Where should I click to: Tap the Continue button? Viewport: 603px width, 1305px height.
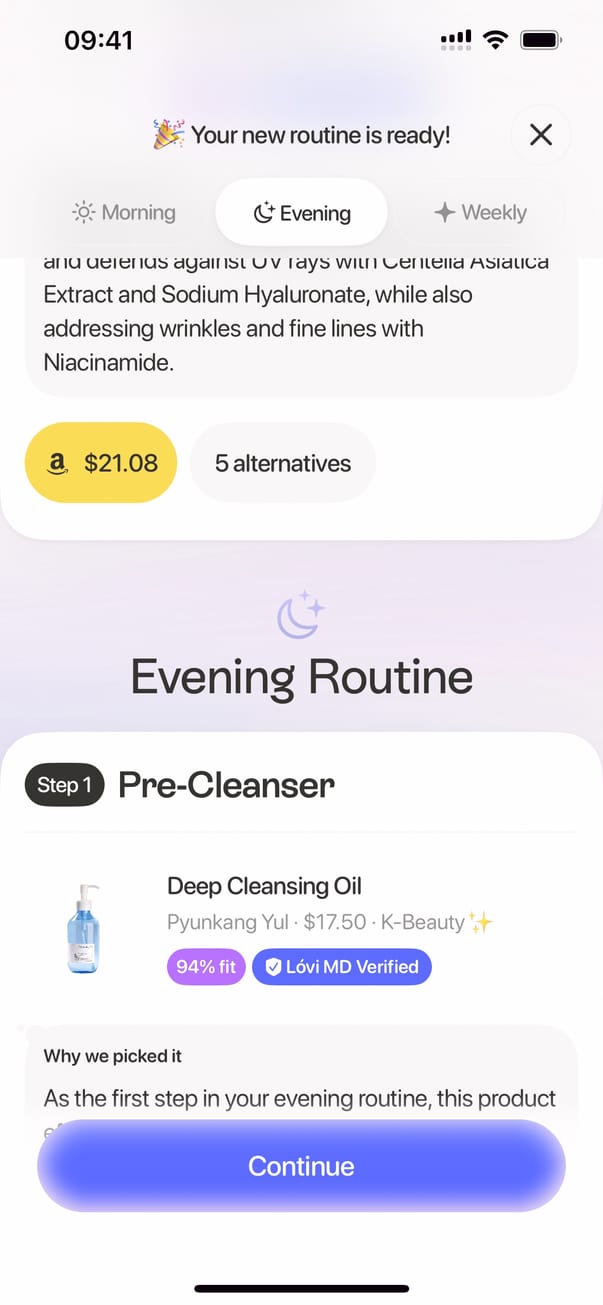point(301,1166)
